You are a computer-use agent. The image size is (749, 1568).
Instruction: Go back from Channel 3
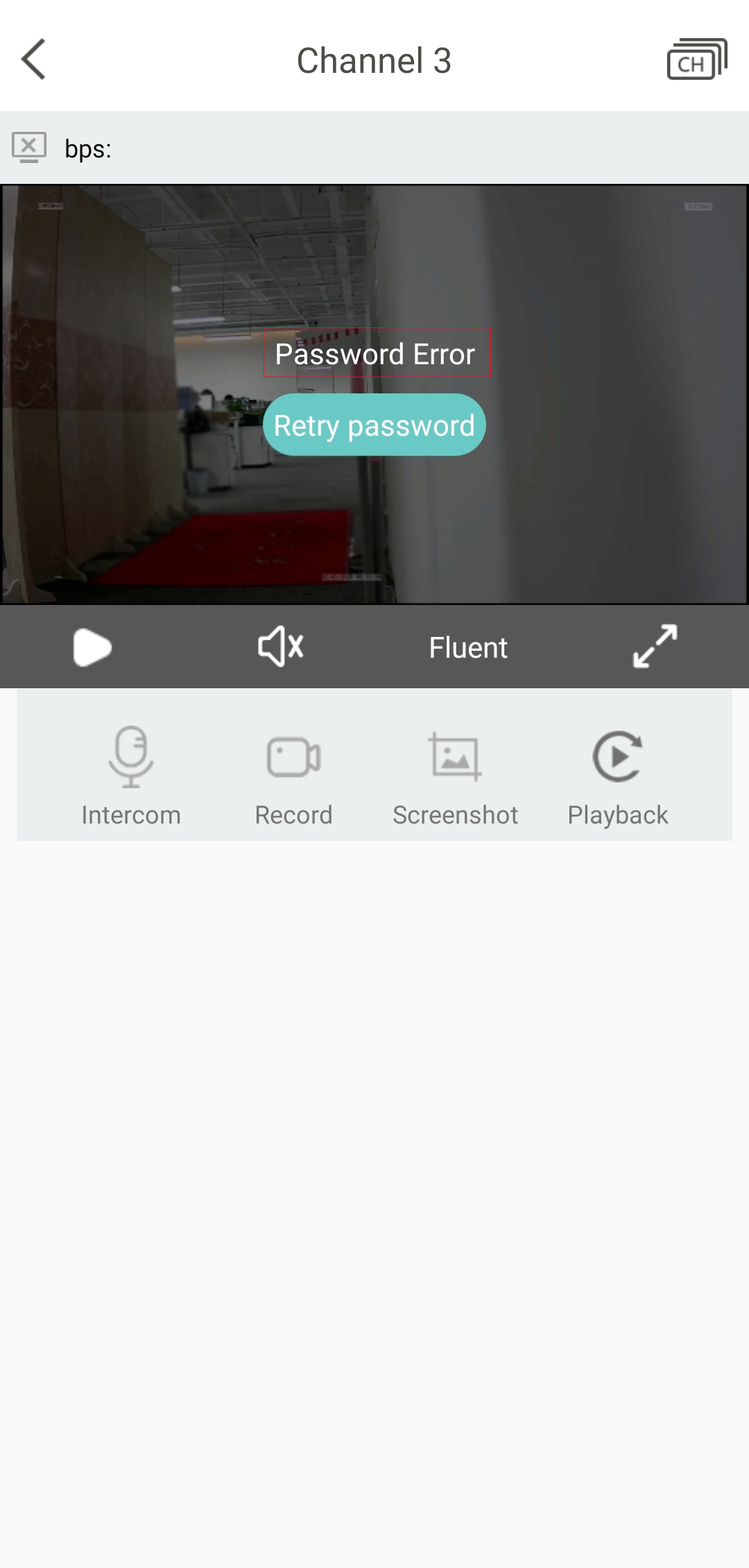pos(33,60)
